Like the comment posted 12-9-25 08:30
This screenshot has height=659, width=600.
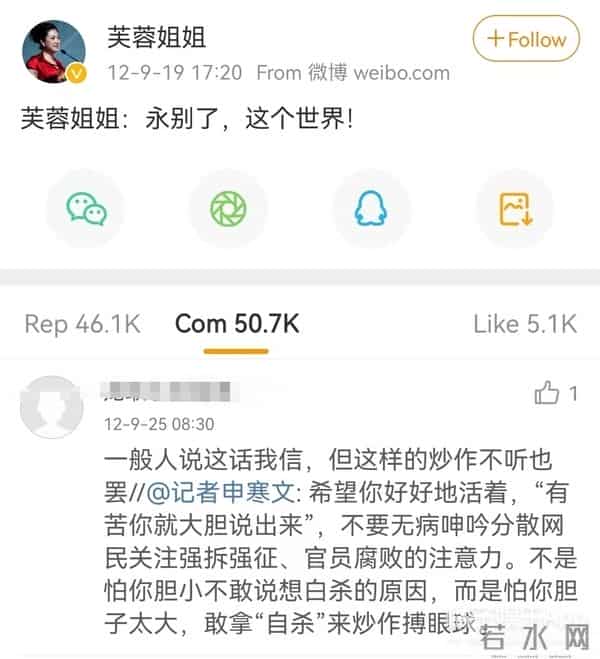[x=547, y=393]
